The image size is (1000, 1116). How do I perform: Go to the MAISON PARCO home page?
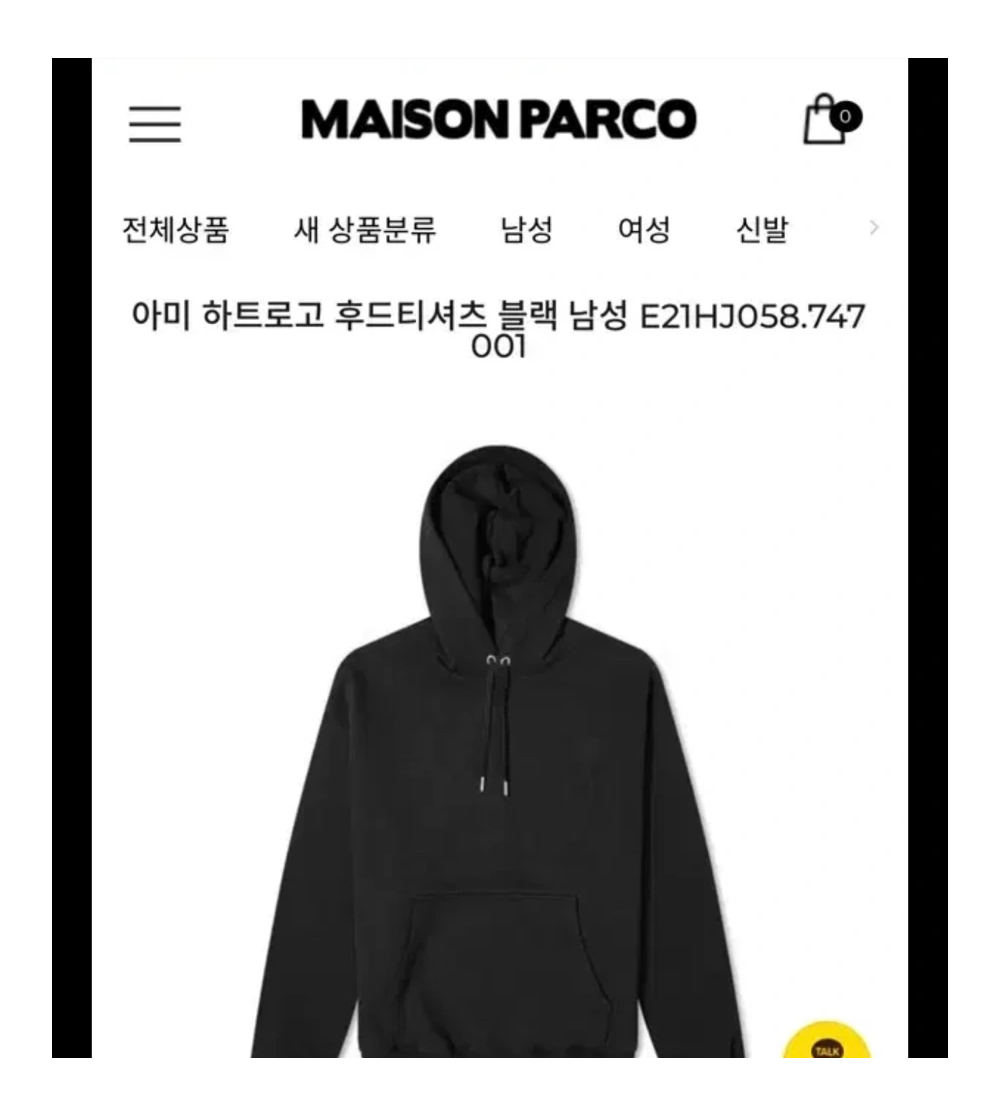(498, 120)
